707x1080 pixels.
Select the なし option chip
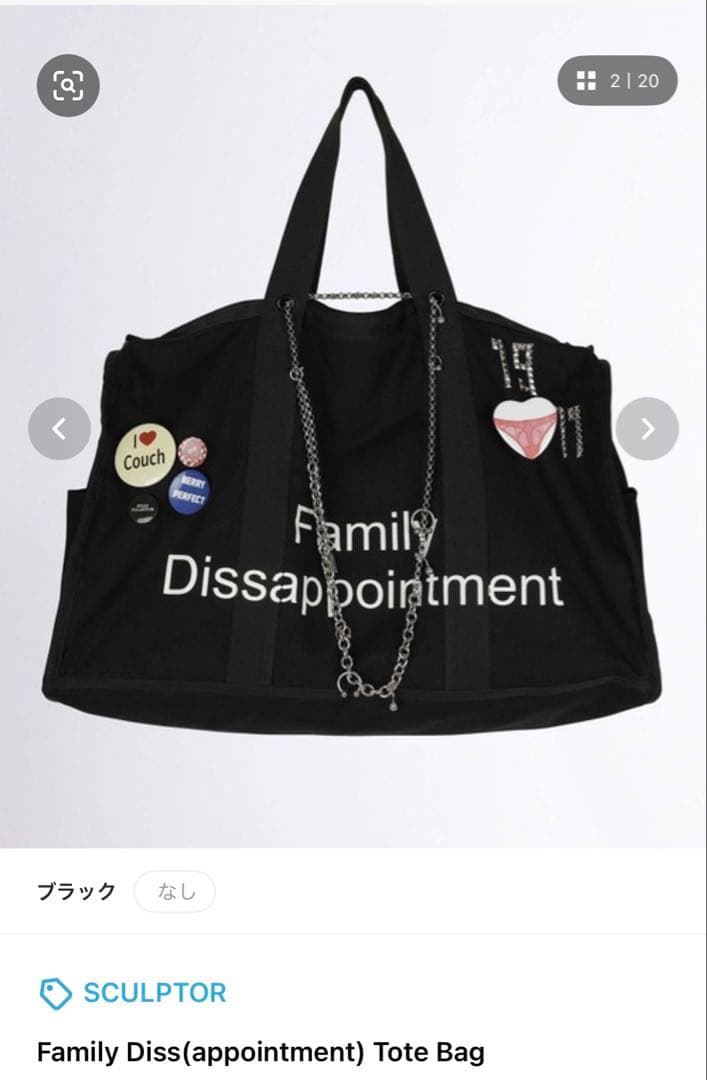tap(175, 892)
